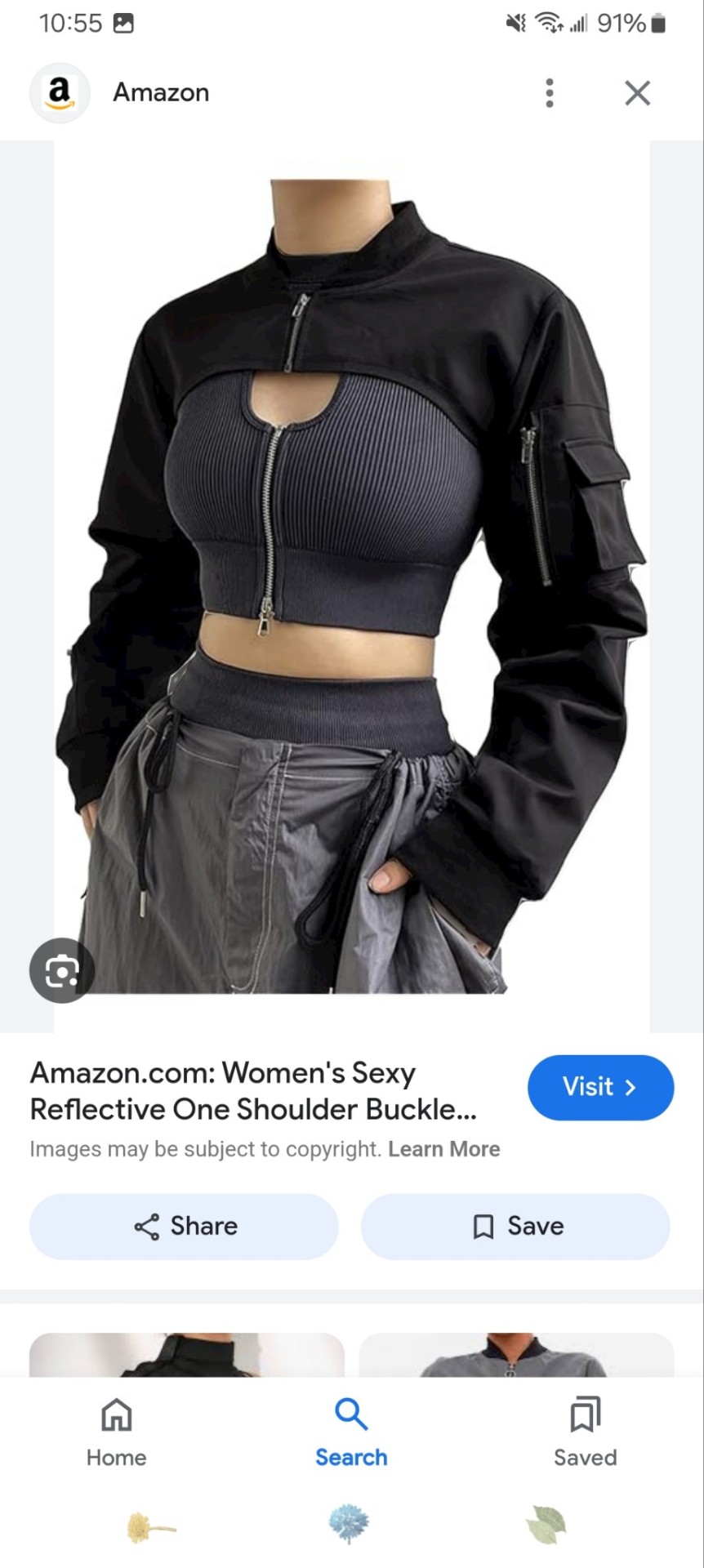Open the Amazon.com product title link
This screenshot has height=1568, width=704.
coord(253,1091)
